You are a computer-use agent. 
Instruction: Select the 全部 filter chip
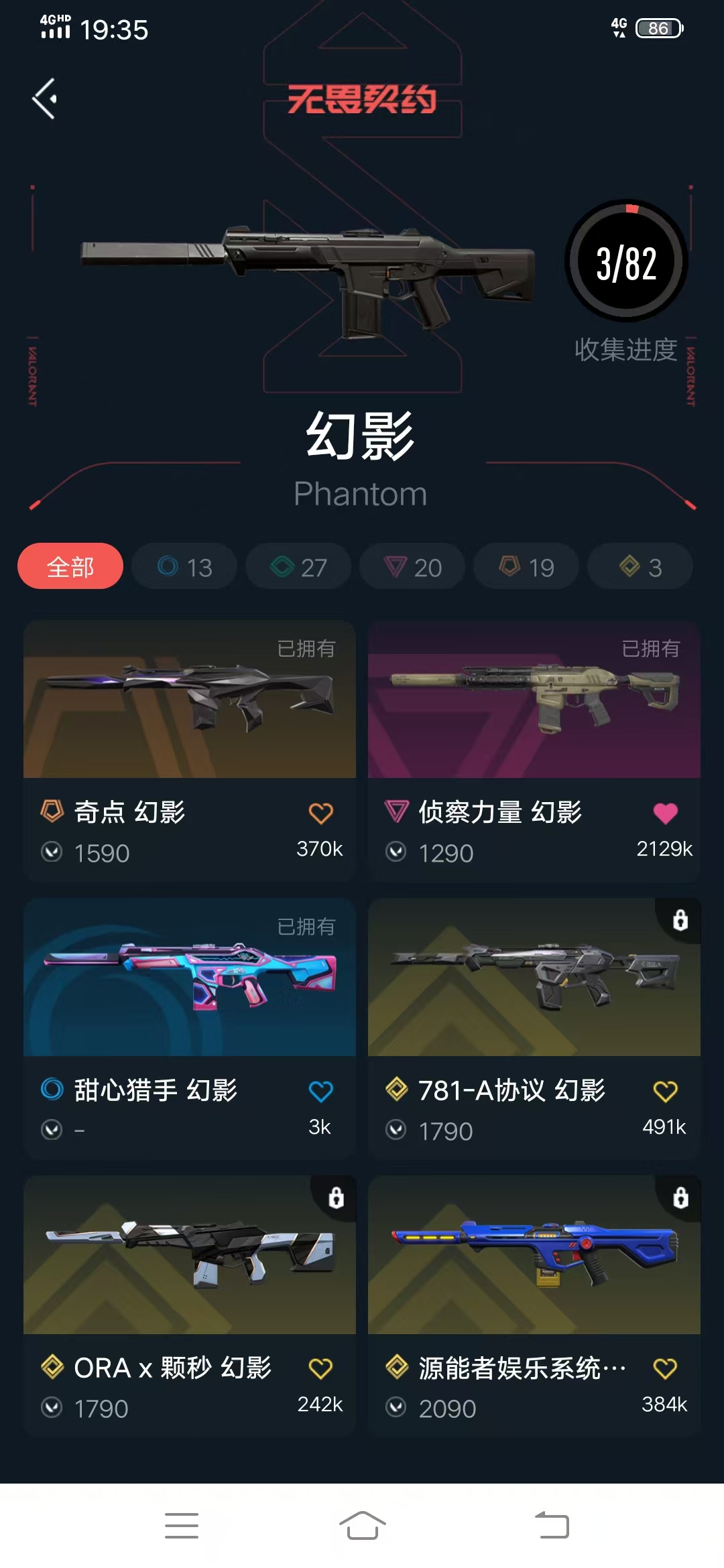[70, 567]
